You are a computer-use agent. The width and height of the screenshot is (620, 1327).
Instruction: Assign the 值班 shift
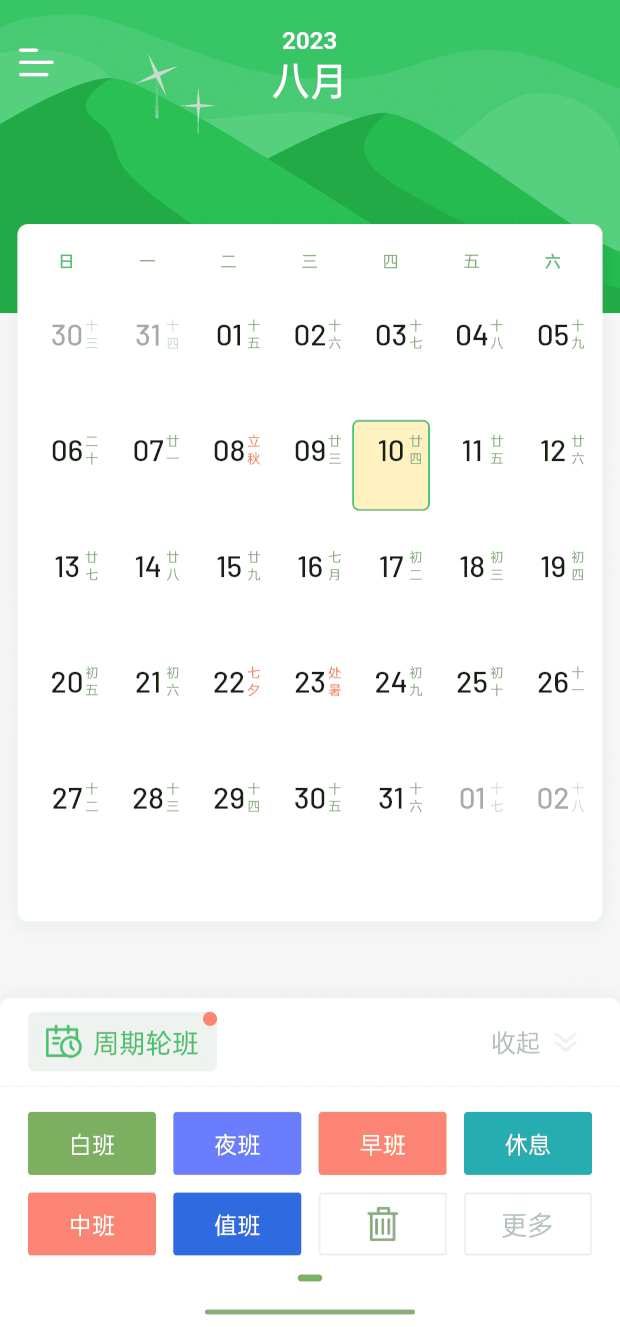(x=237, y=1224)
